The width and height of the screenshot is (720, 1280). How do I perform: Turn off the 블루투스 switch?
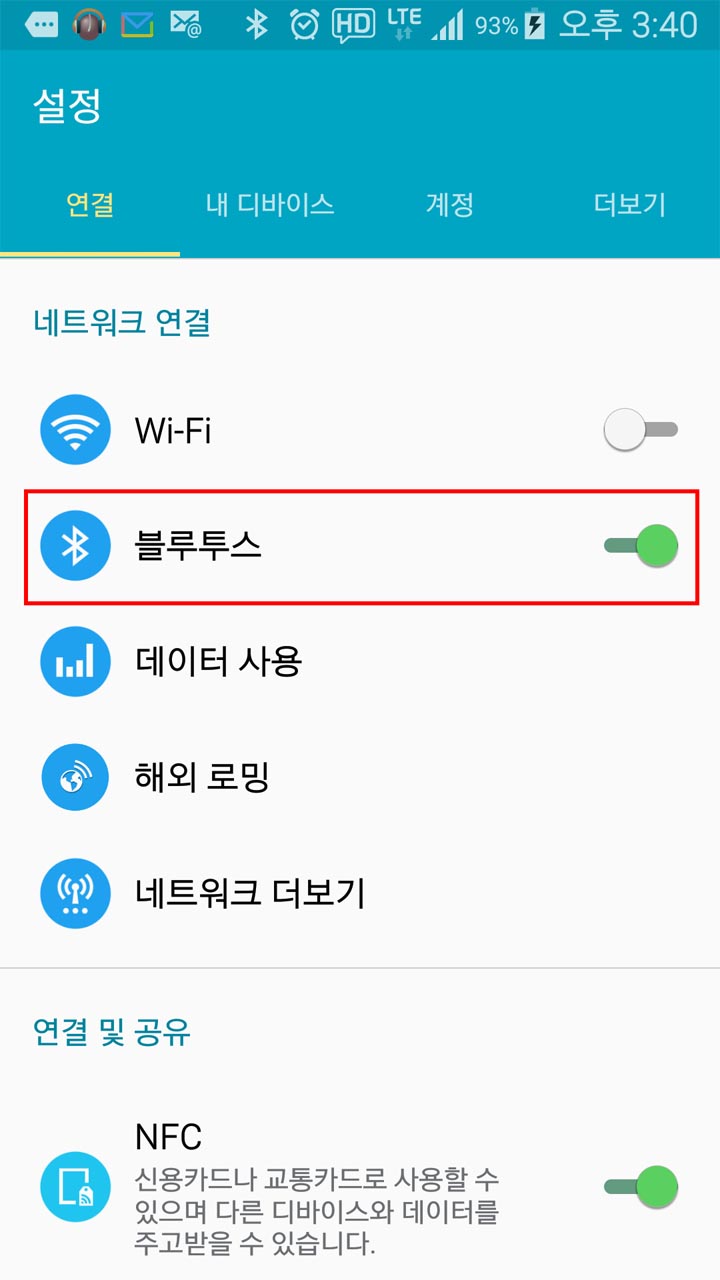point(641,546)
